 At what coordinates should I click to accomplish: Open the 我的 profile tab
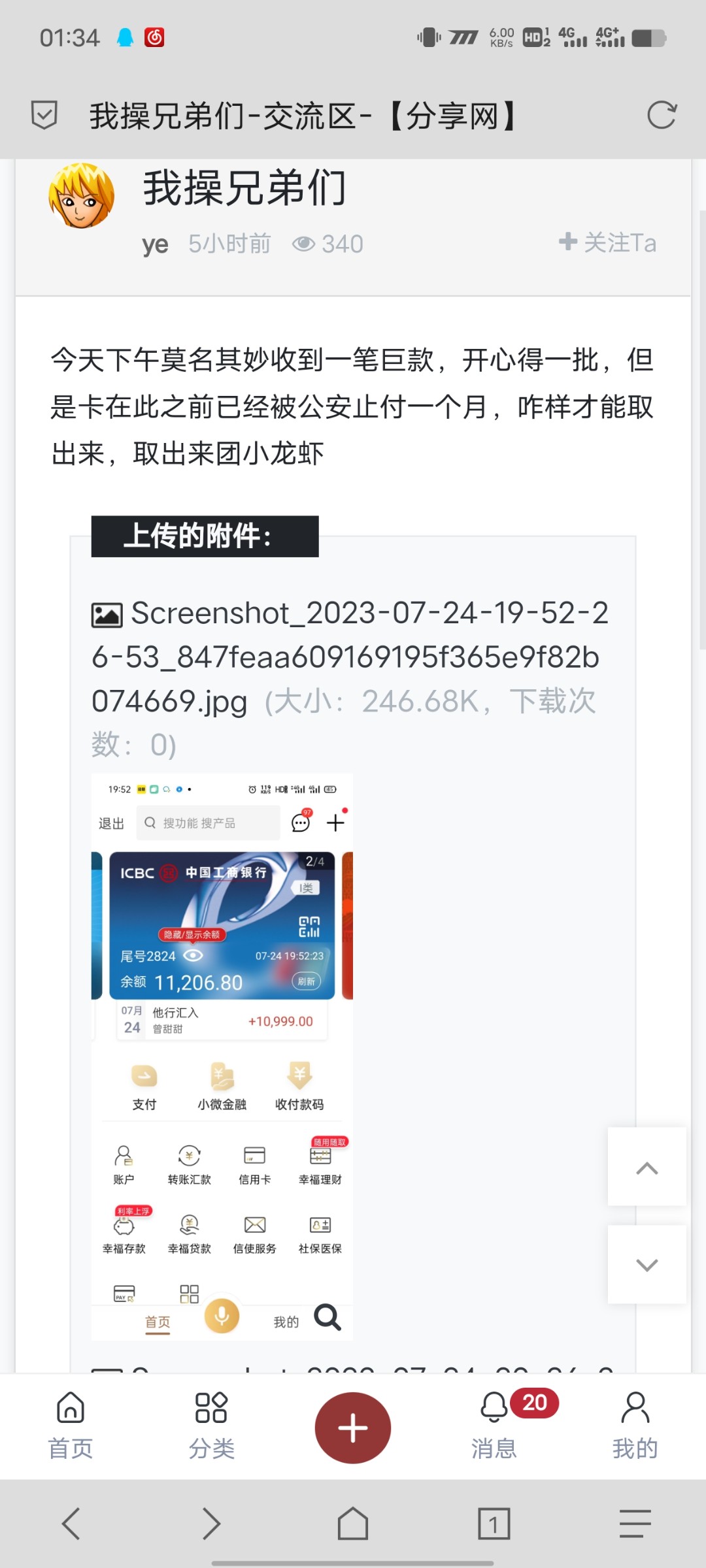click(635, 1426)
